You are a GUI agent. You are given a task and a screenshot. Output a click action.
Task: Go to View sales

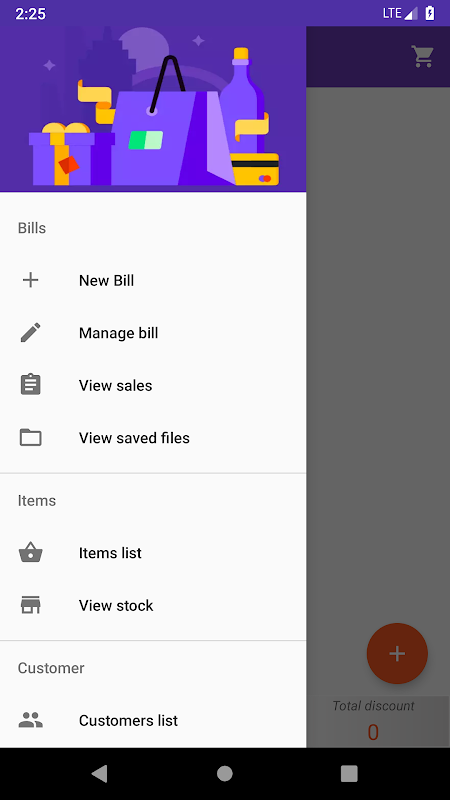click(x=153, y=385)
